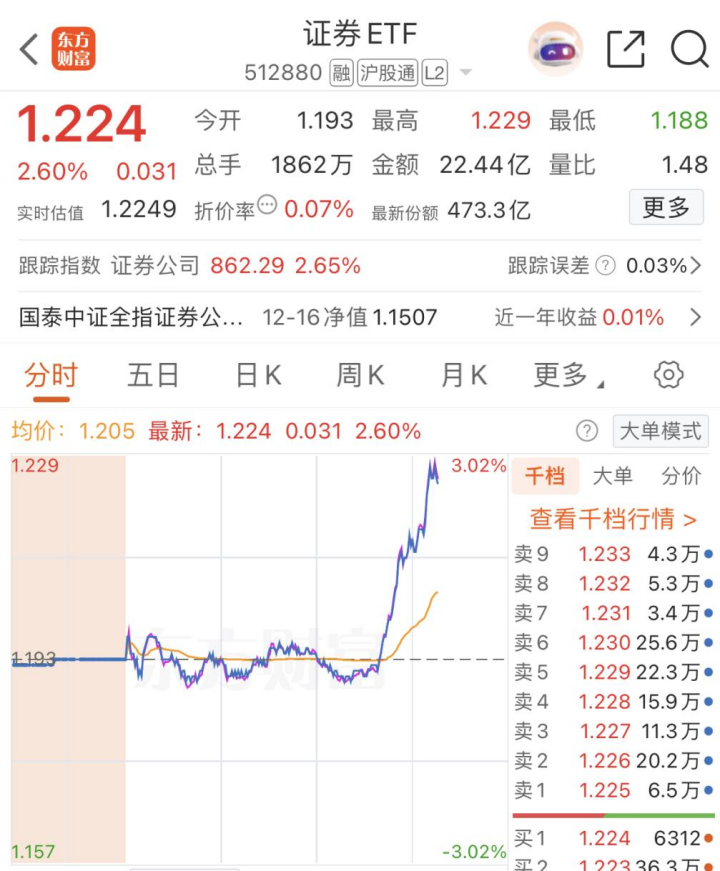Tap the question mark near 大单模式
This screenshot has height=871, width=720.
pyautogui.click(x=588, y=430)
